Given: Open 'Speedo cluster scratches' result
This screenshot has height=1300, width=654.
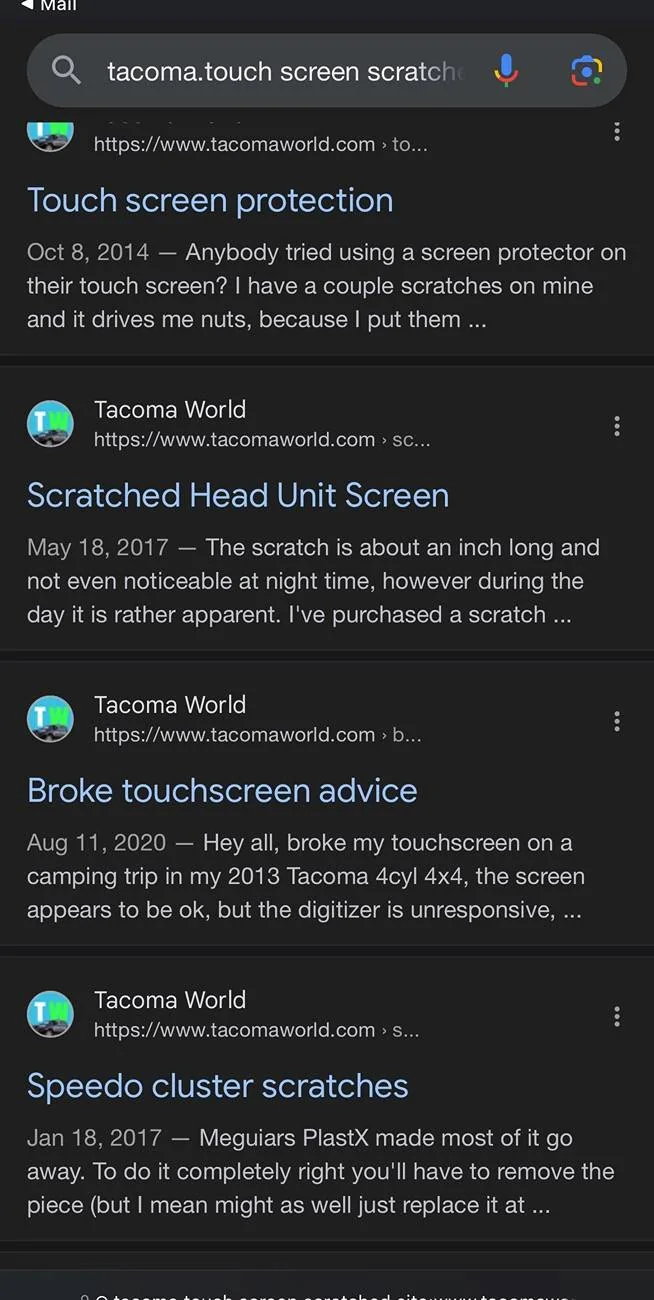Looking at the screenshot, I should 218,1085.
